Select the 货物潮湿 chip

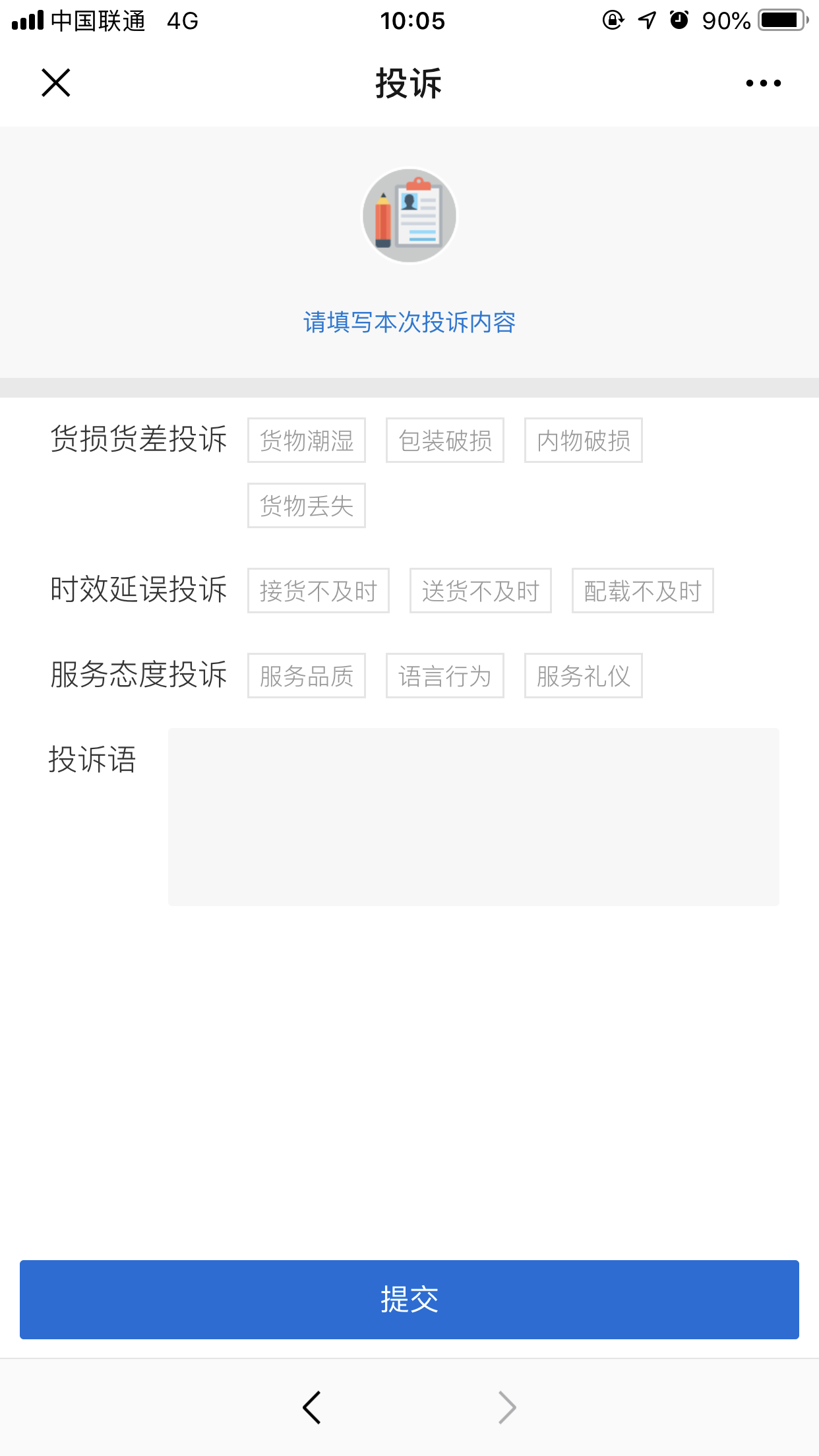[x=307, y=440]
